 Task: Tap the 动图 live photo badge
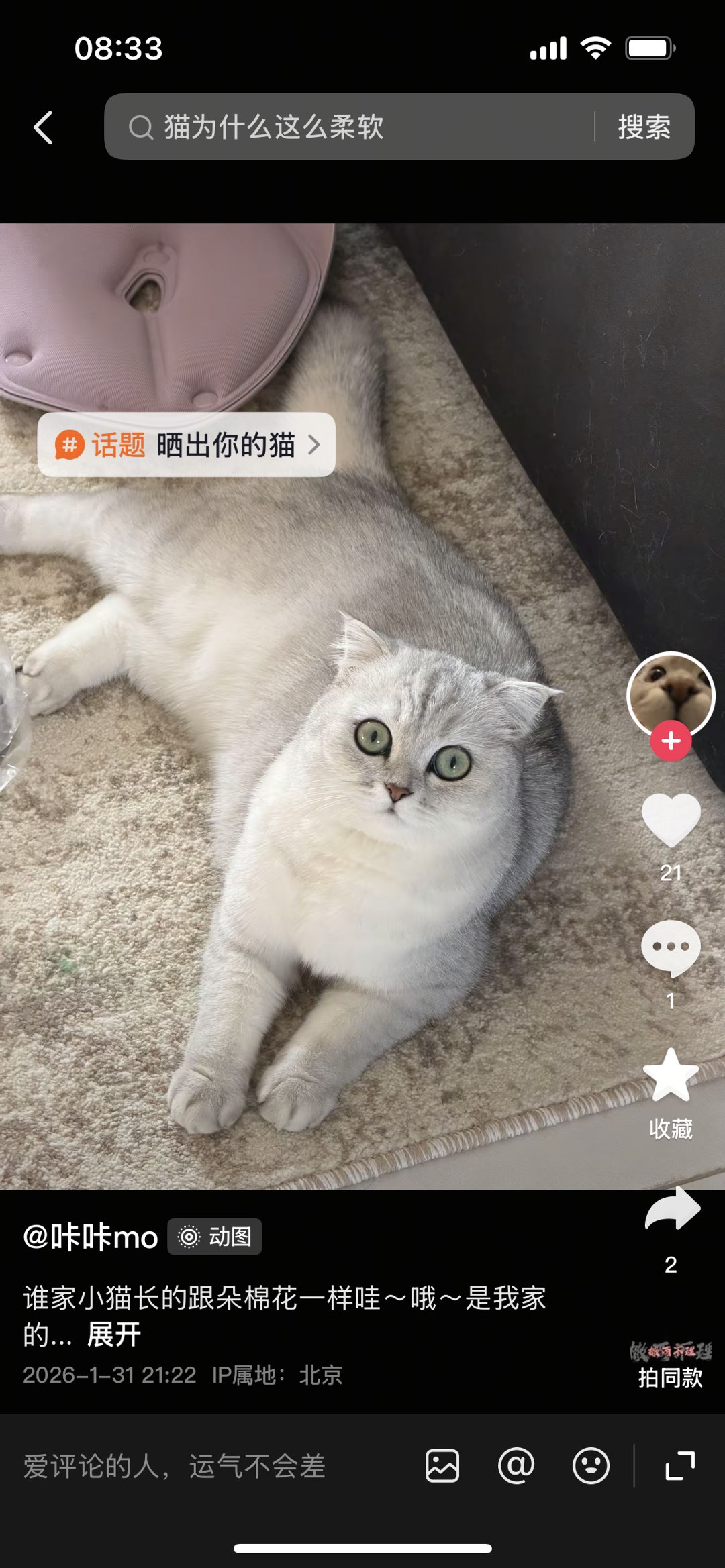215,1237
